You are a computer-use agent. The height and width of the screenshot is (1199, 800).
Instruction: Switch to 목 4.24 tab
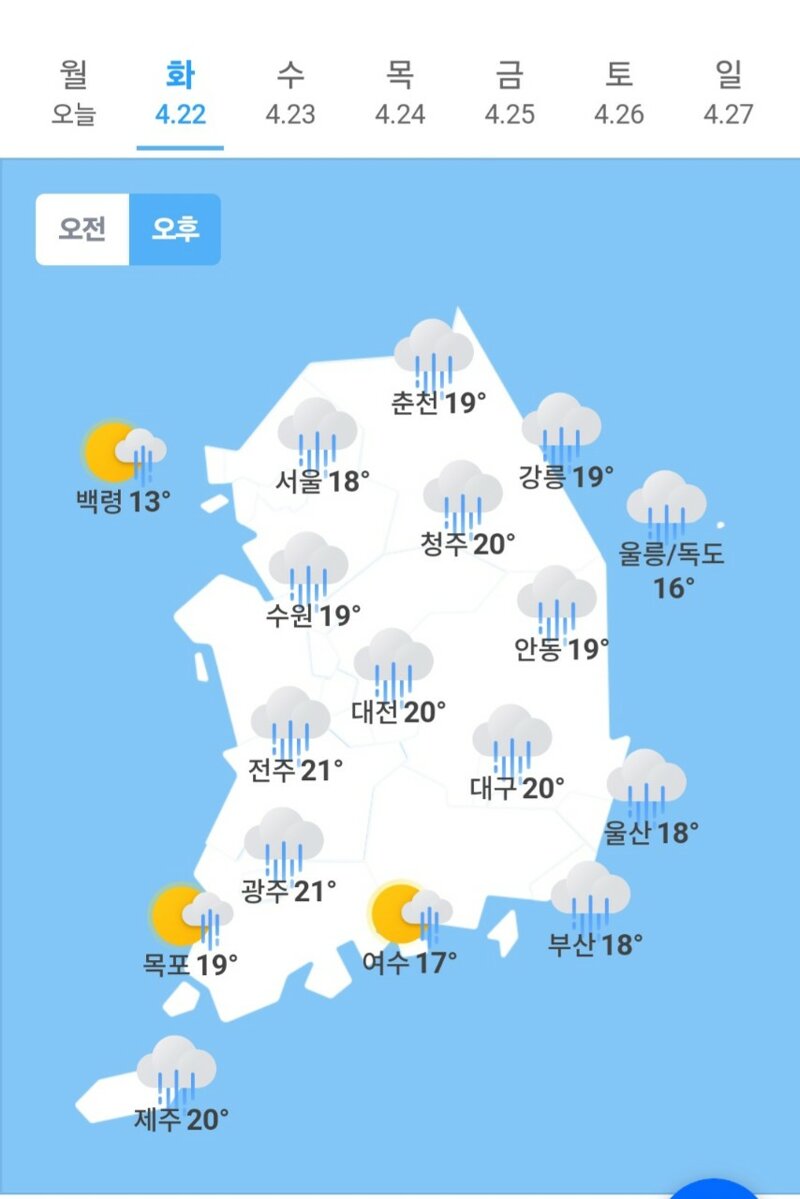(x=400, y=92)
